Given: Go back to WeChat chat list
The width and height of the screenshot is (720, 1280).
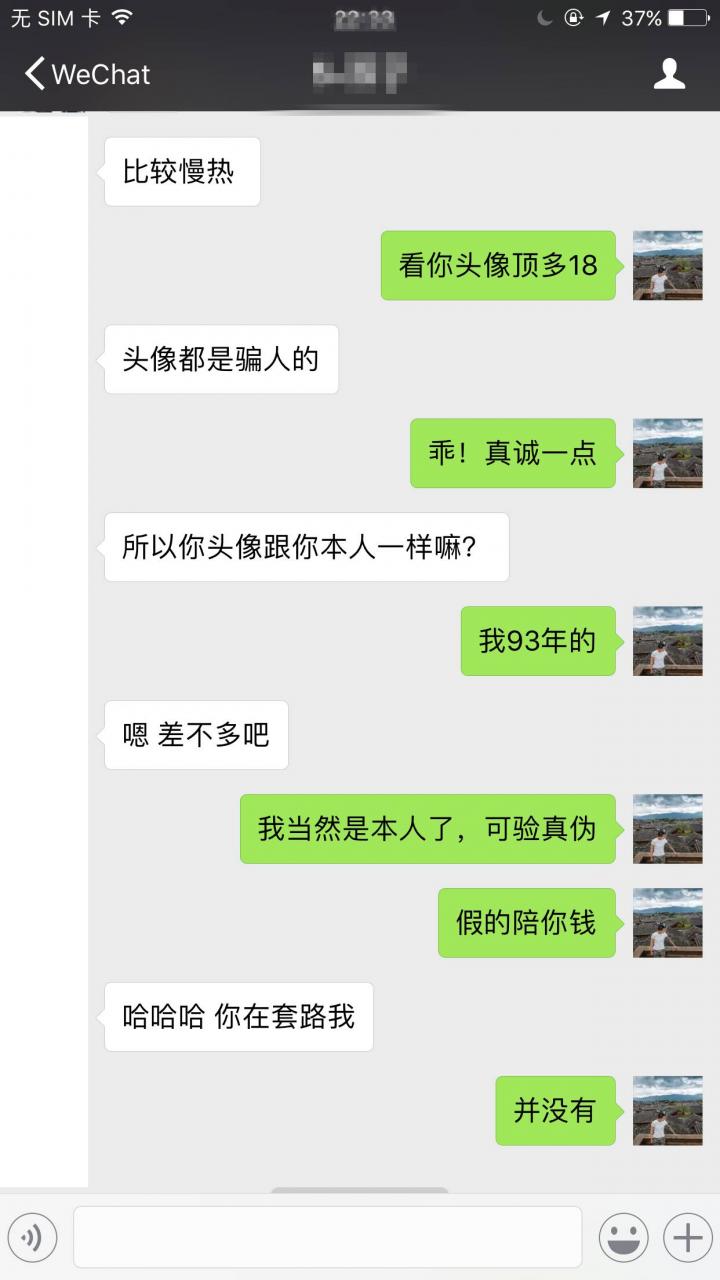Looking at the screenshot, I should [x=86, y=74].
